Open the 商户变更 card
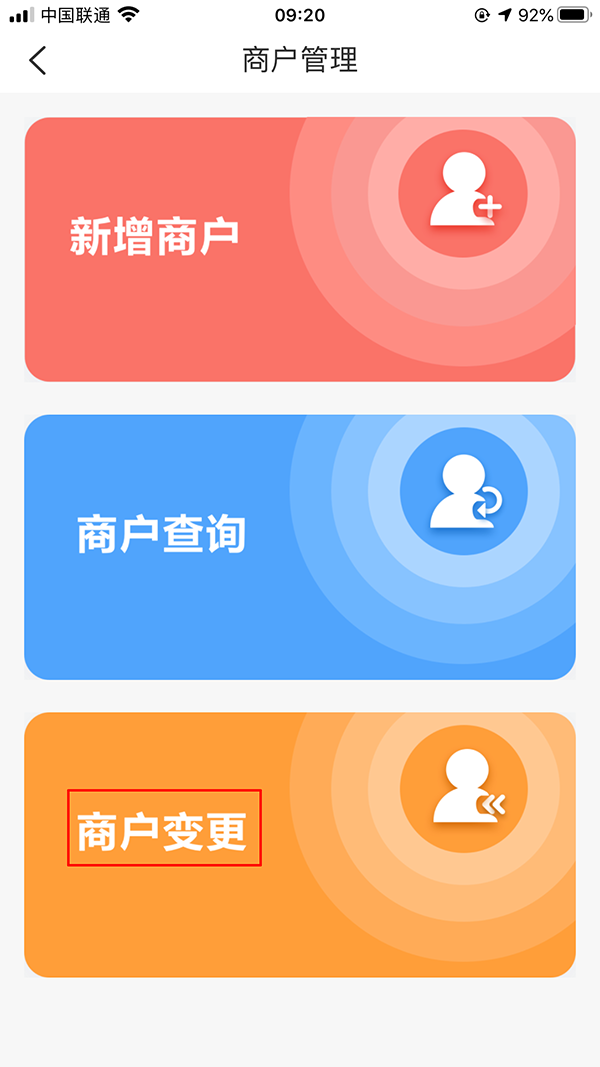The image size is (600, 1067). pyautogui.click(x=299, y=844)
